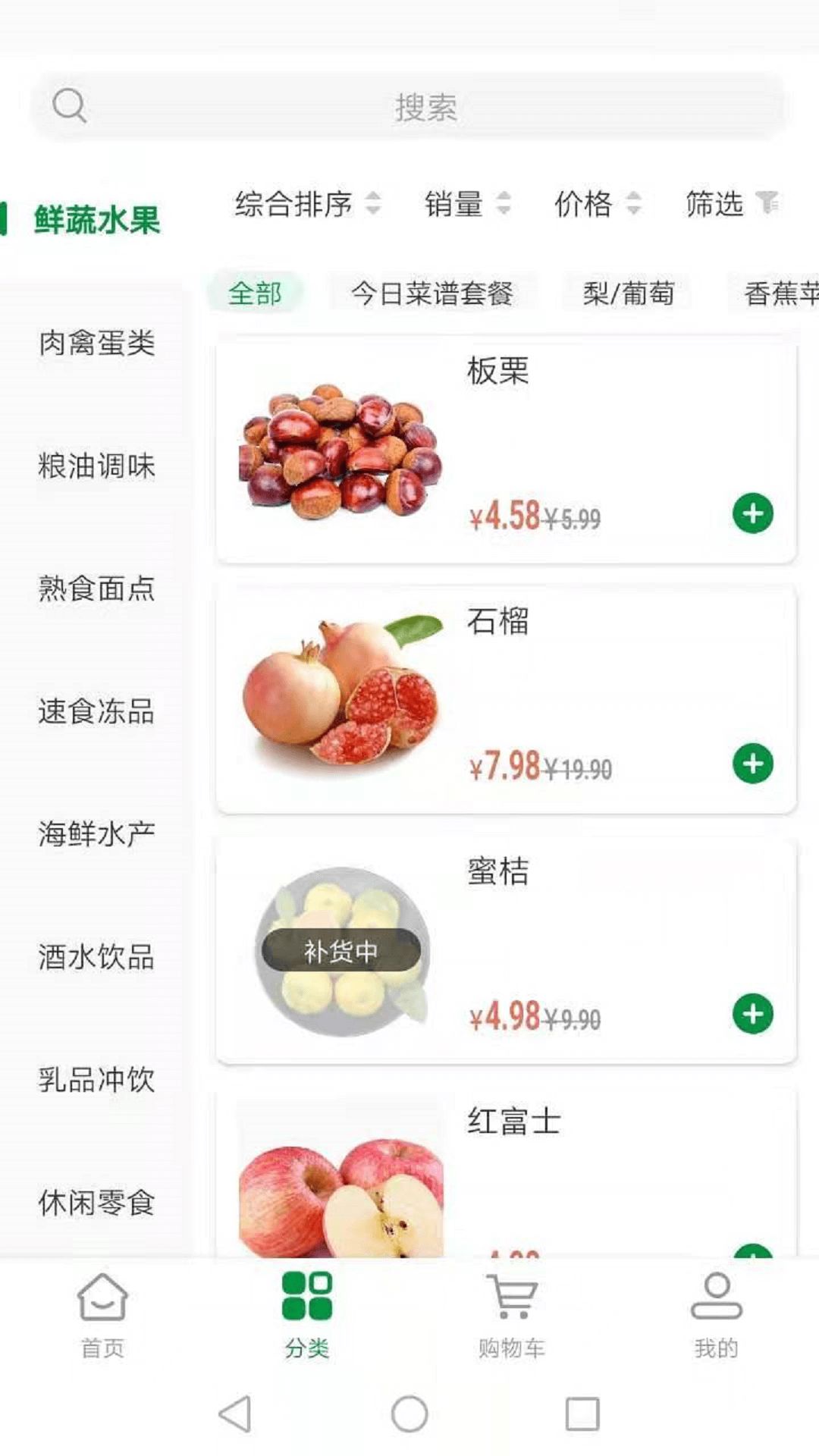Select the 肉禽蛋类 sidebar category

pyautogui.click(x=96, y=345)
